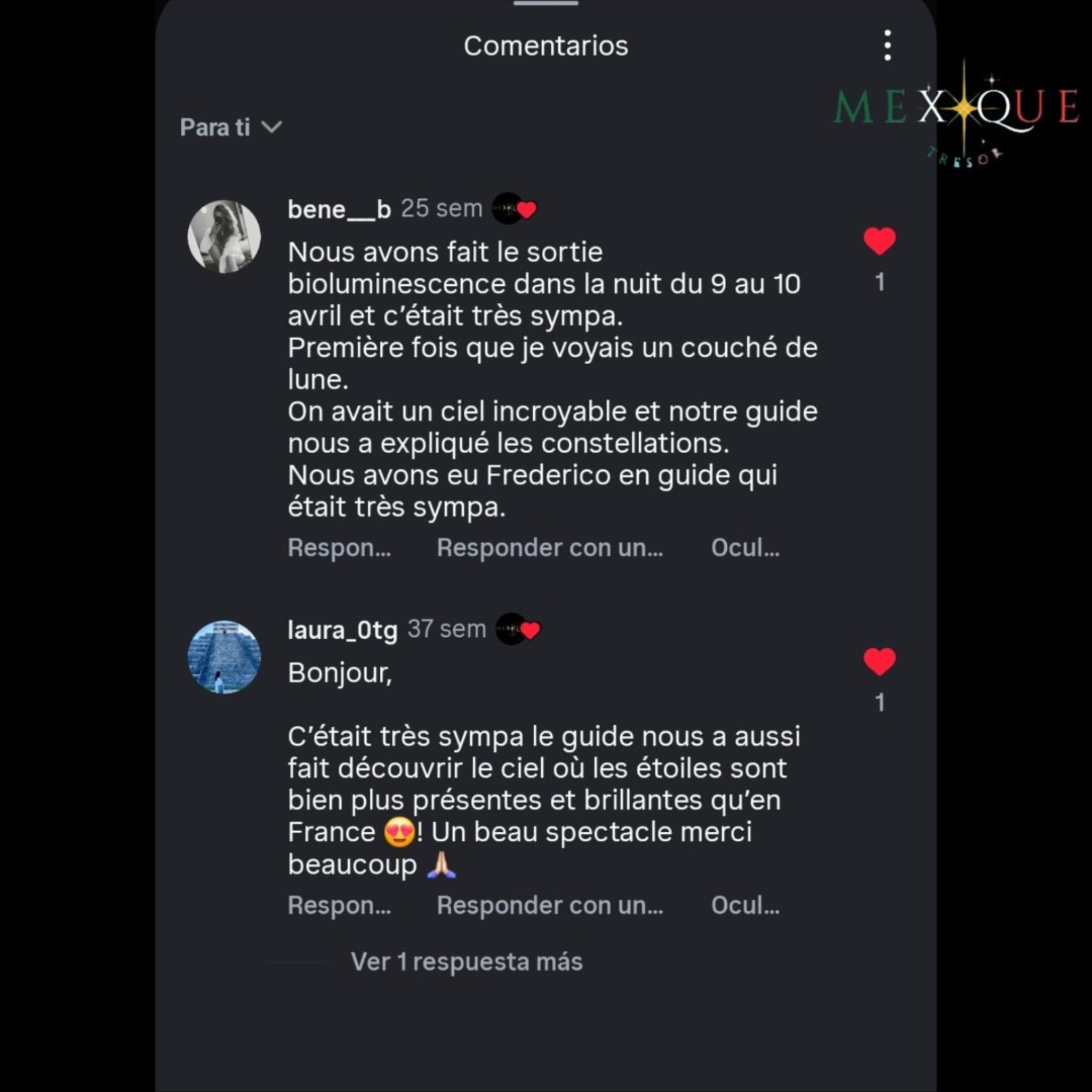
Task: Choose Responder con un… under bene__b's comment
Action: point(549,548)
